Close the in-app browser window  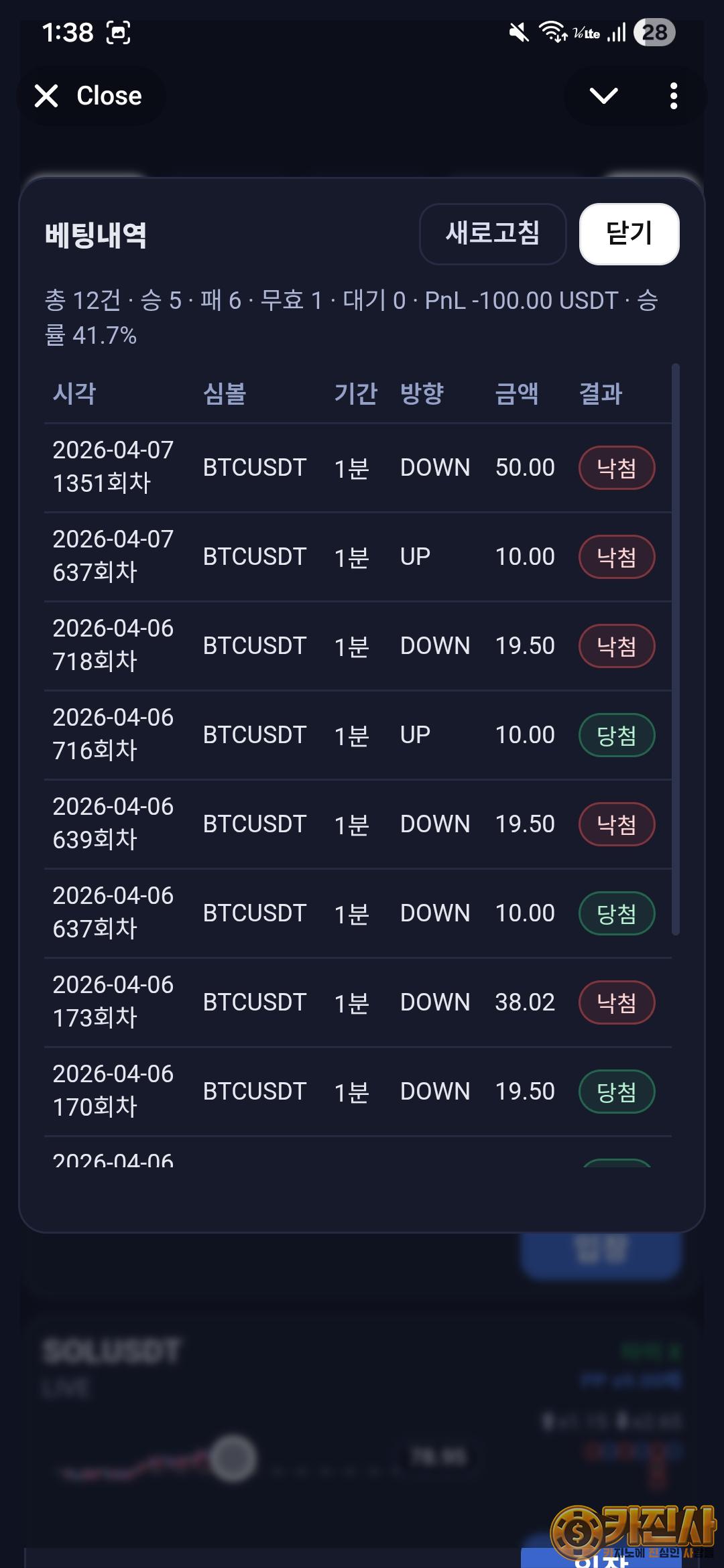[x=89, y=96]
